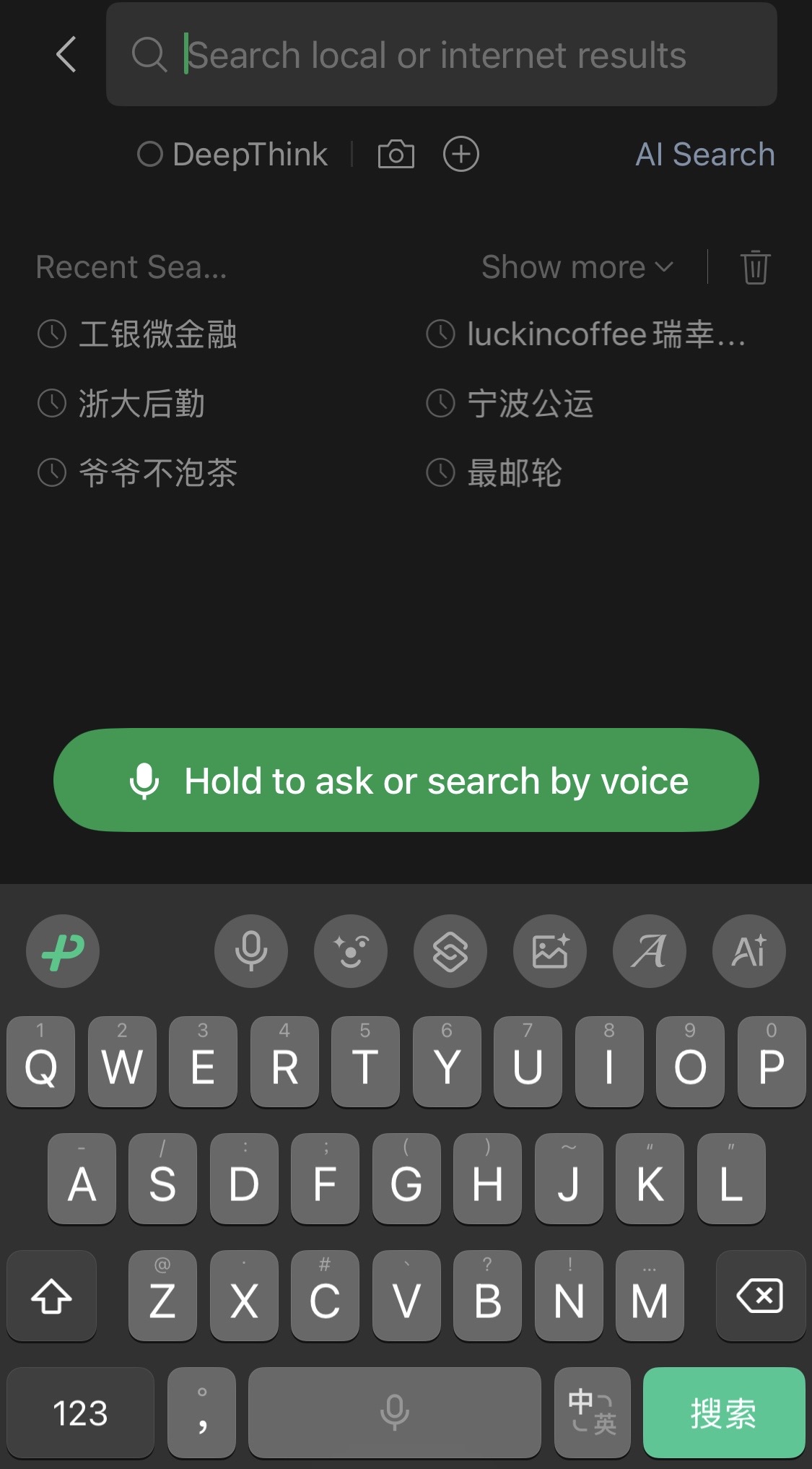
Task: Tap the keyboard voice input microphone
Action: click(250, 950)
